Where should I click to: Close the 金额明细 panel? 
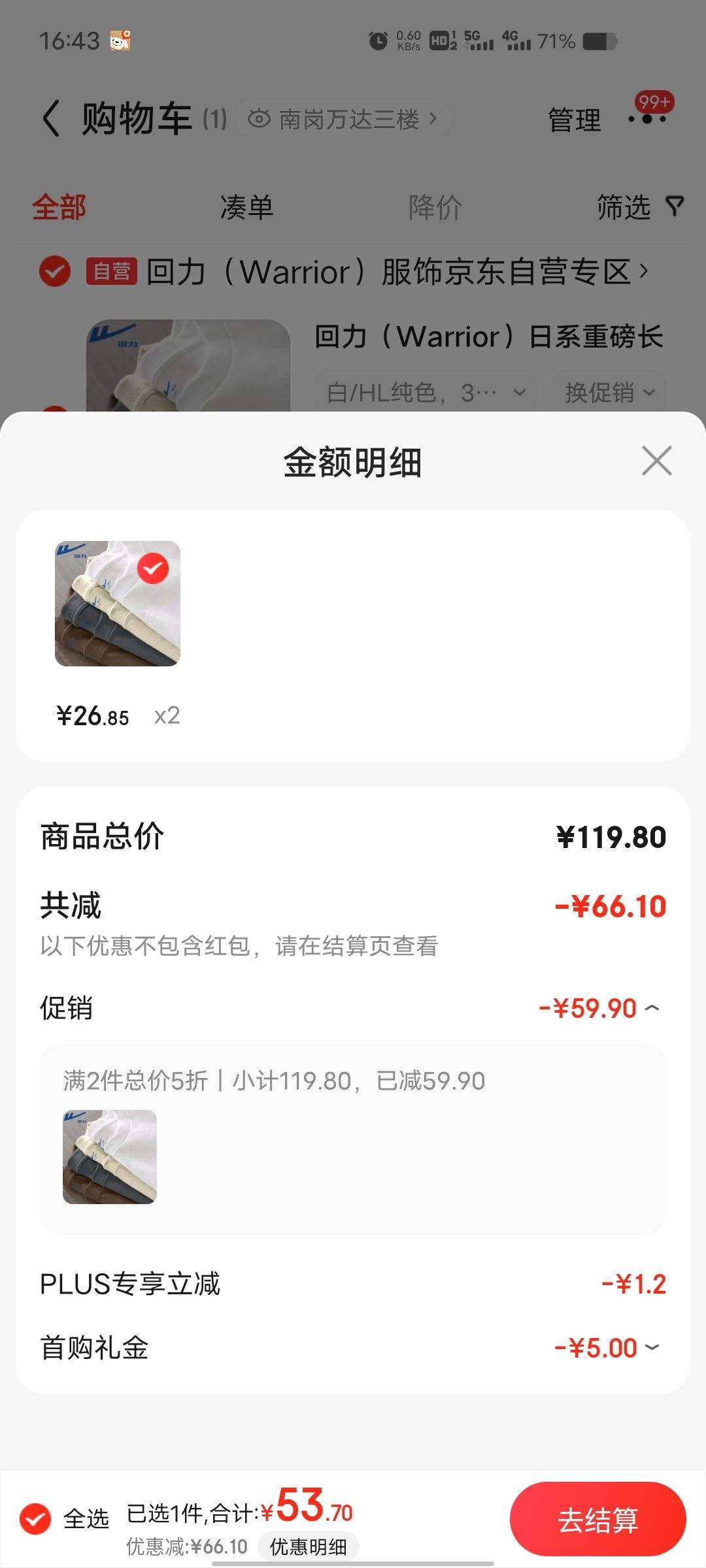(x=656, y=461)
